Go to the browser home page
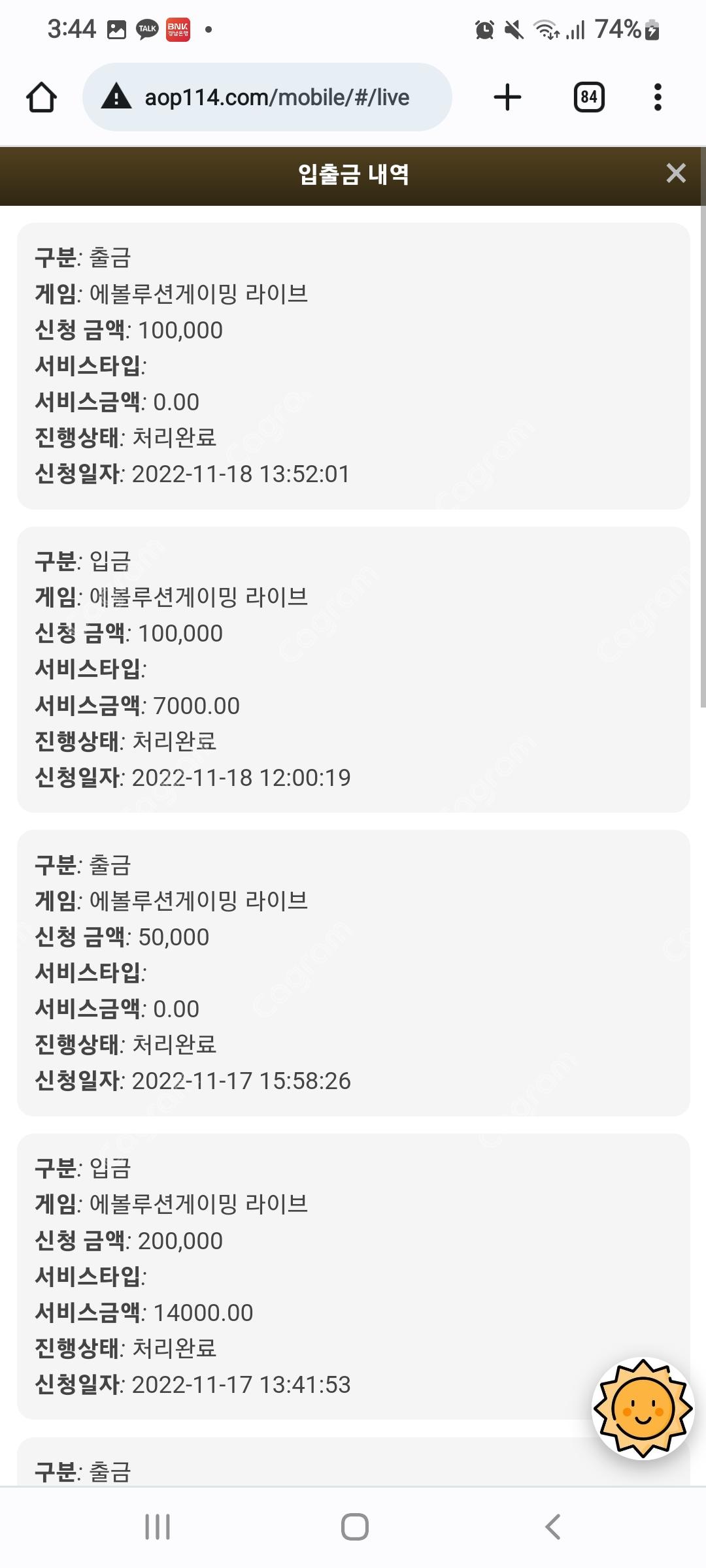706x1568 pixels. [x=41, y=97]
